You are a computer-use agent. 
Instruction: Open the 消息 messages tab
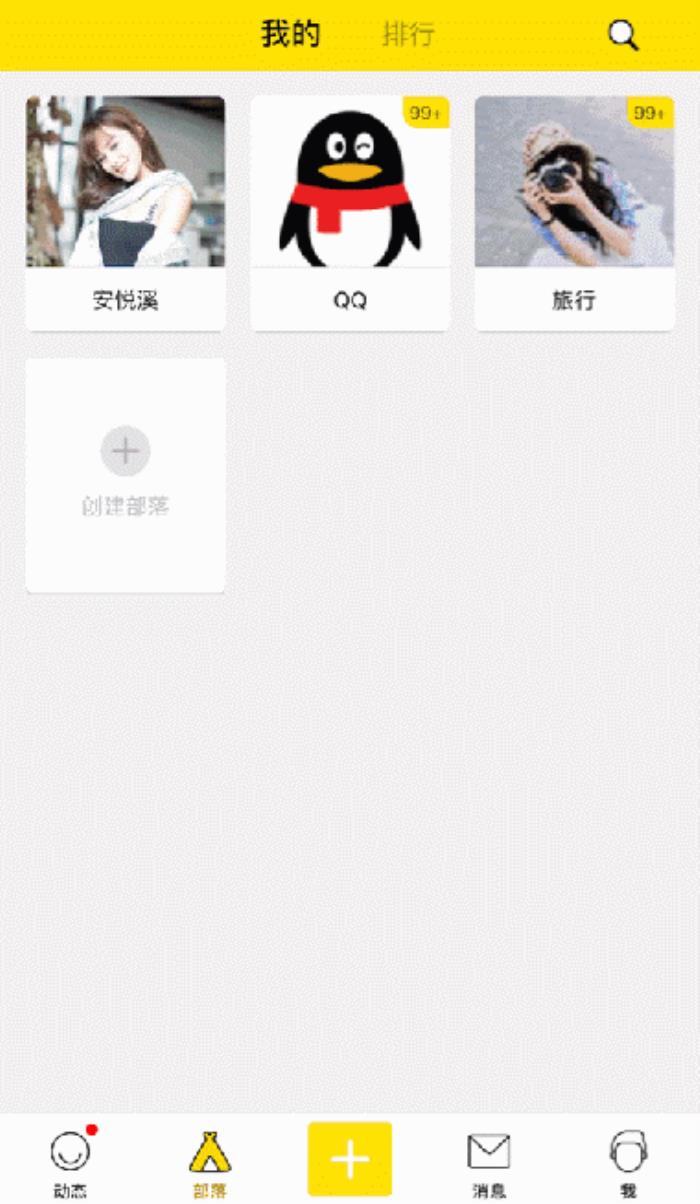(489, 1160)
